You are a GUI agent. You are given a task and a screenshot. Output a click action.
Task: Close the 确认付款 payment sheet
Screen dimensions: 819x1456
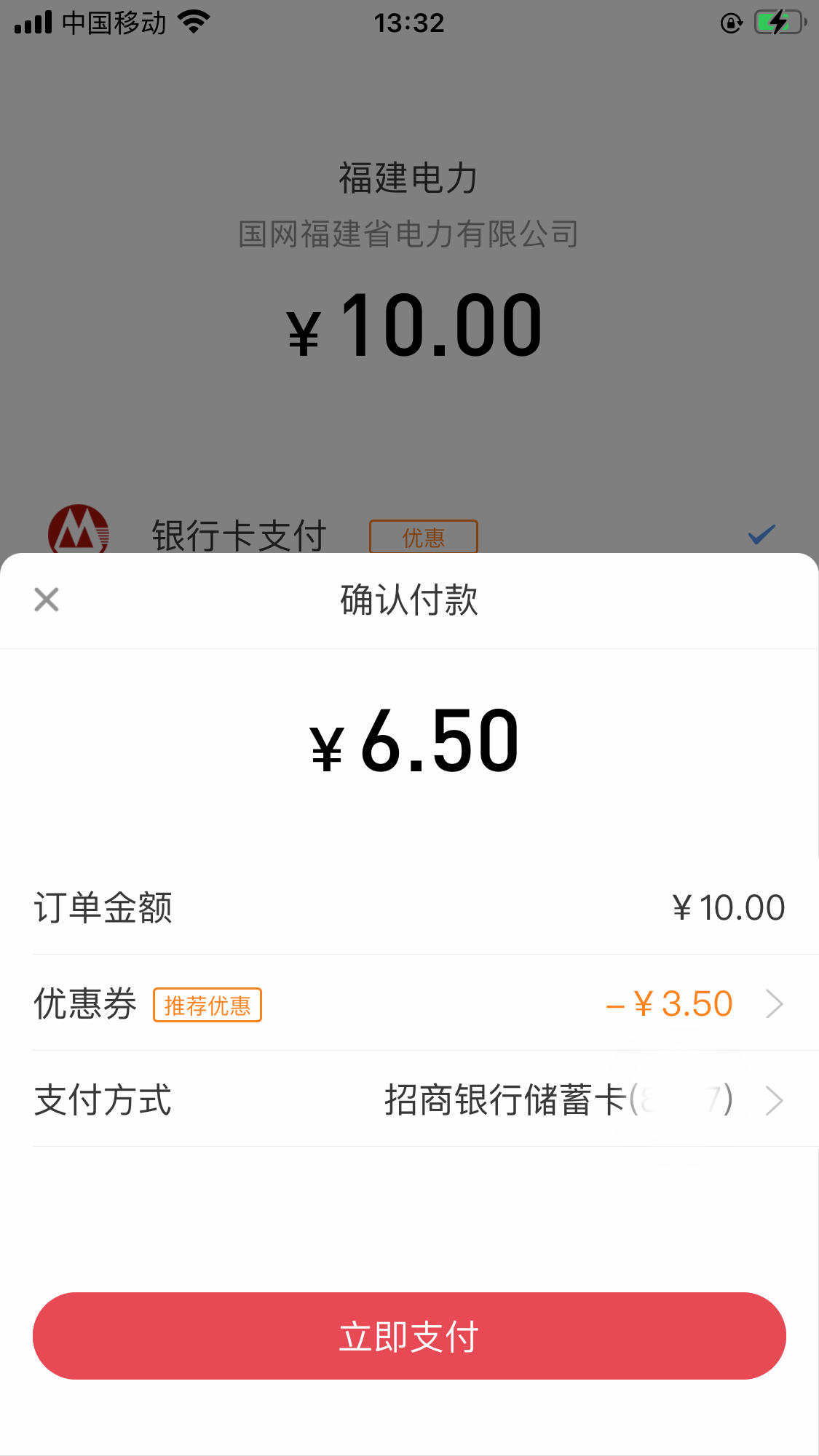point(47,600)
